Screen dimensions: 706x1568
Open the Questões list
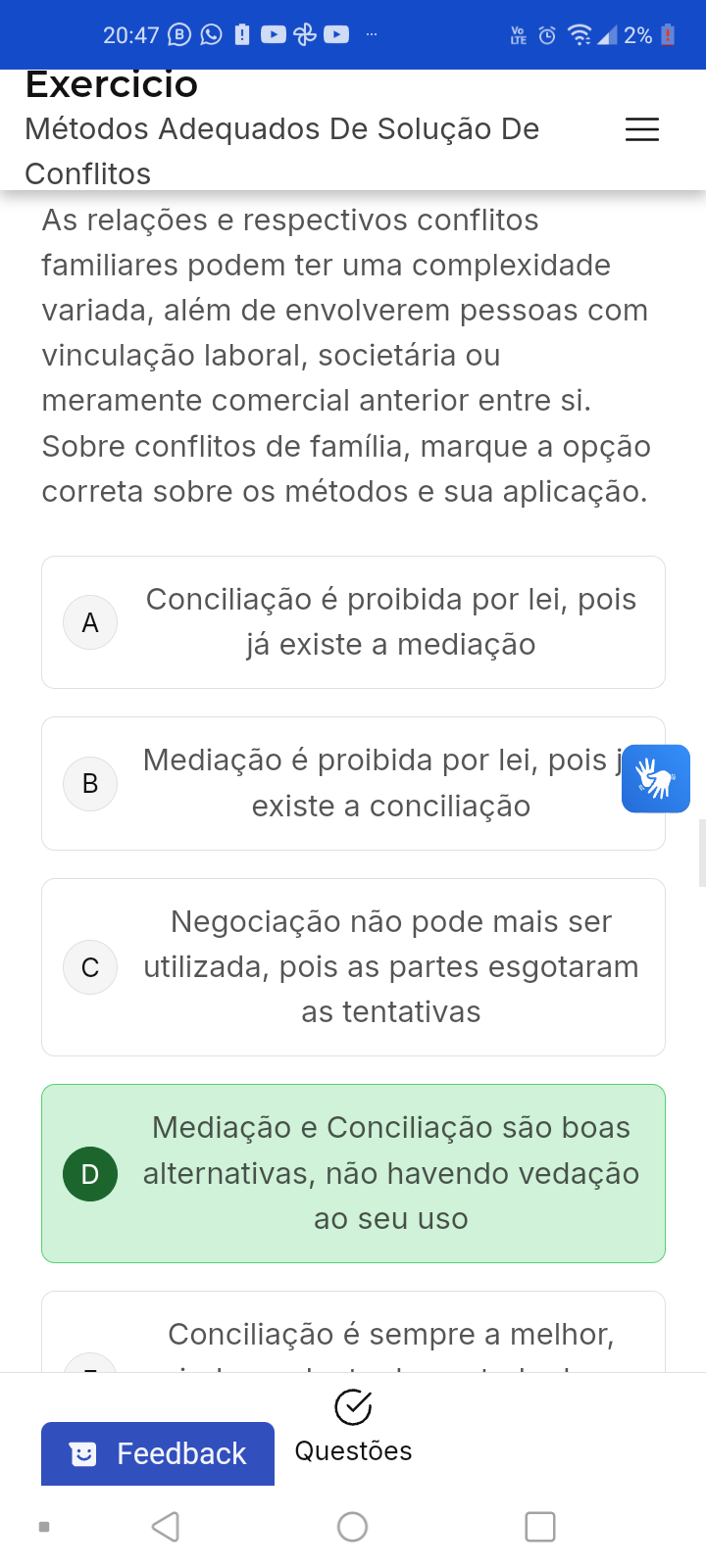point(353,1426)
